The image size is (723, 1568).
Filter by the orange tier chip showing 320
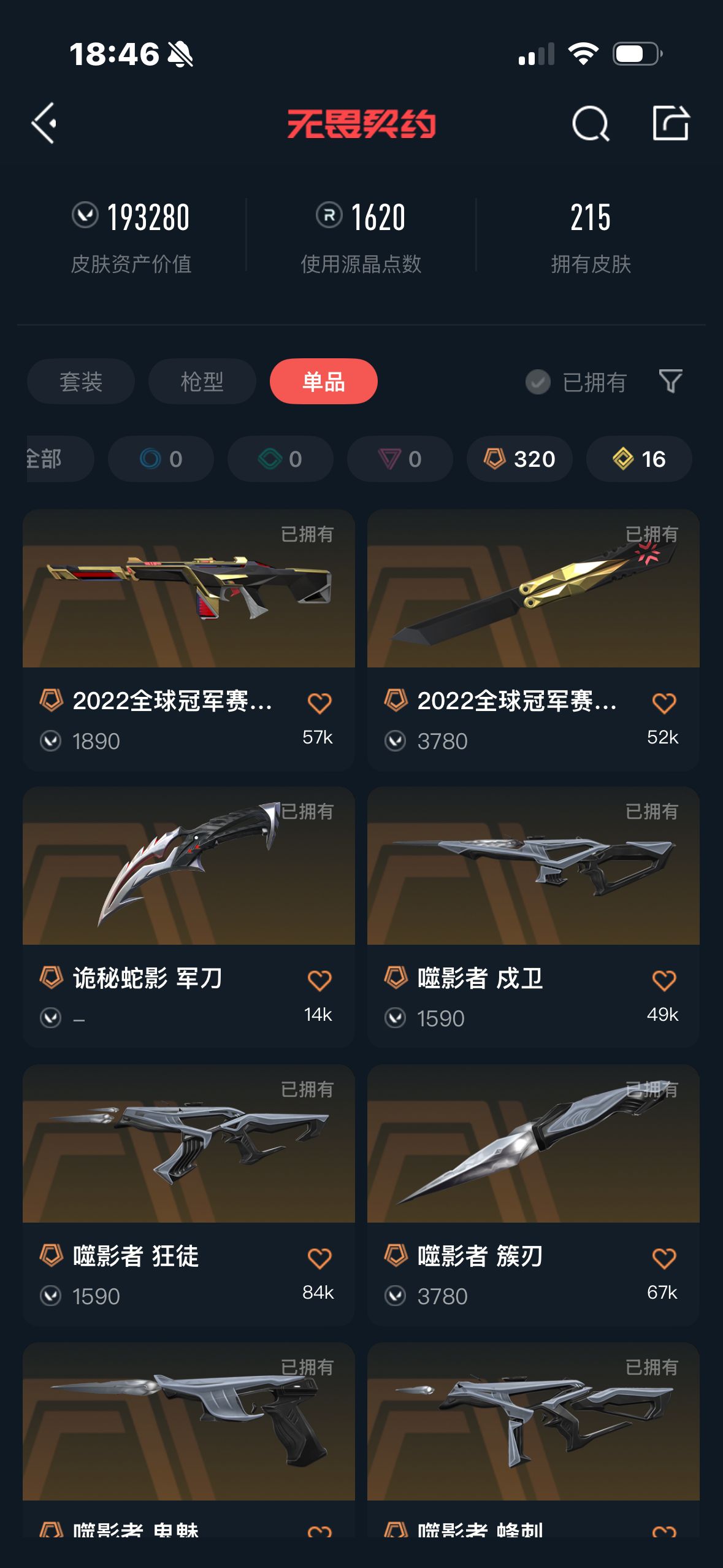coord(519,459)
